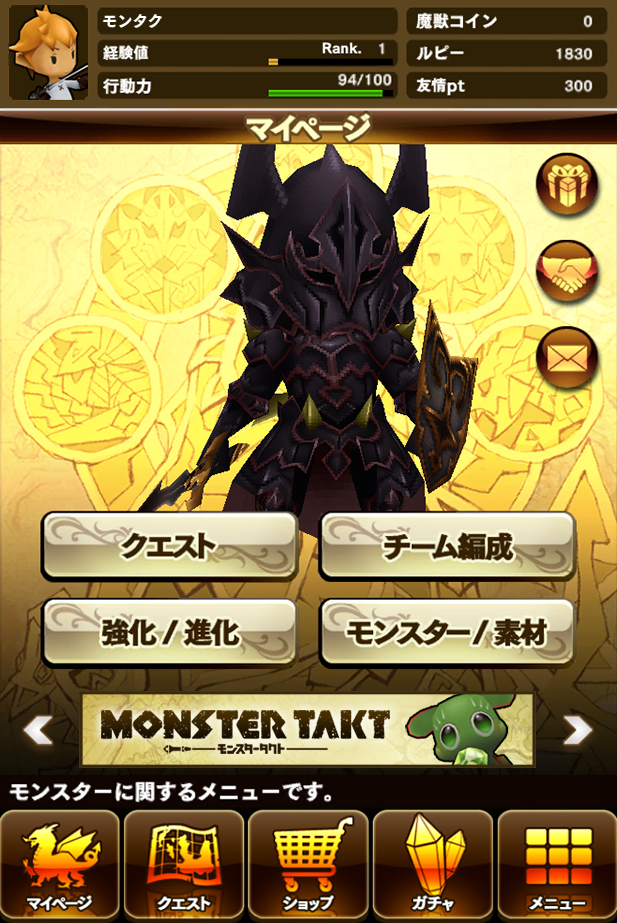
Task: Open the Monster Takt banner
Action: click(x=307, y=729)
